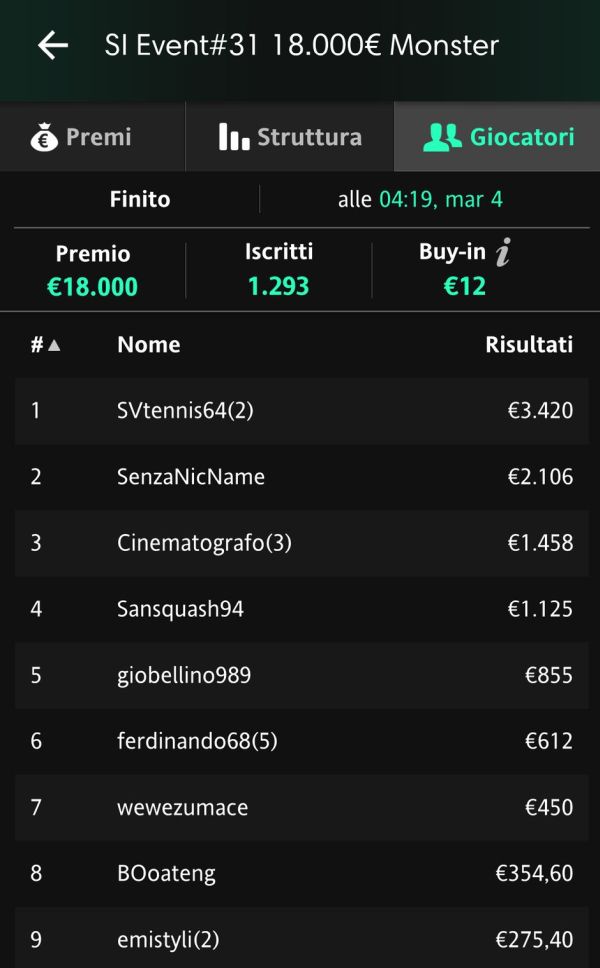This screenshot has width=600, height=968.
Task: Open player SVtennis64(2) row
Action: pos(301,411)
